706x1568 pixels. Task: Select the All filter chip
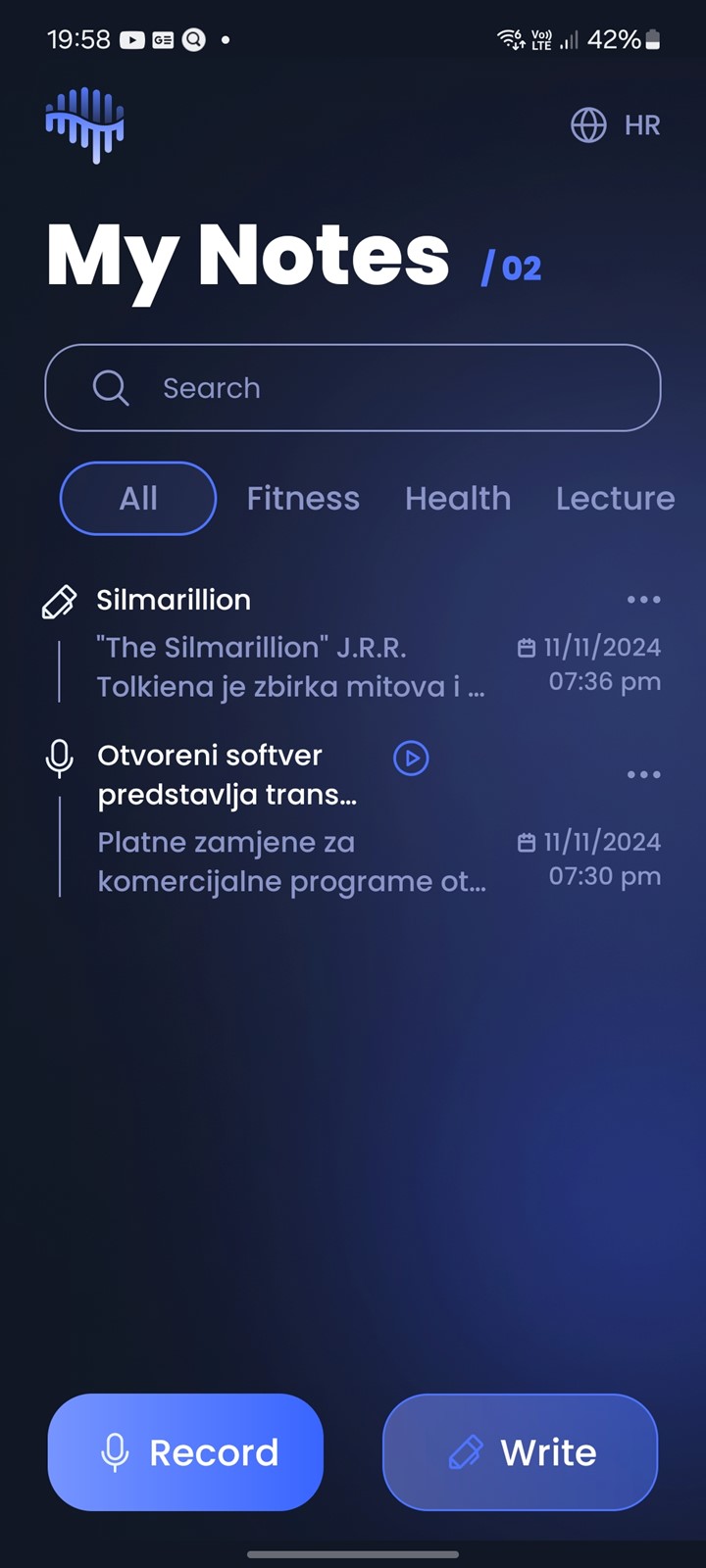138,499
